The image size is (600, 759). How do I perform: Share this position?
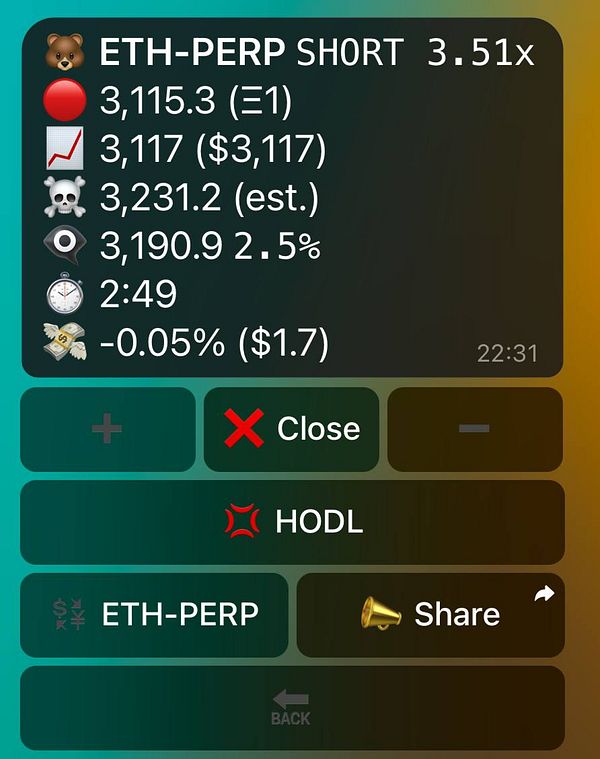pyautogui.click(x=430, y=614)
